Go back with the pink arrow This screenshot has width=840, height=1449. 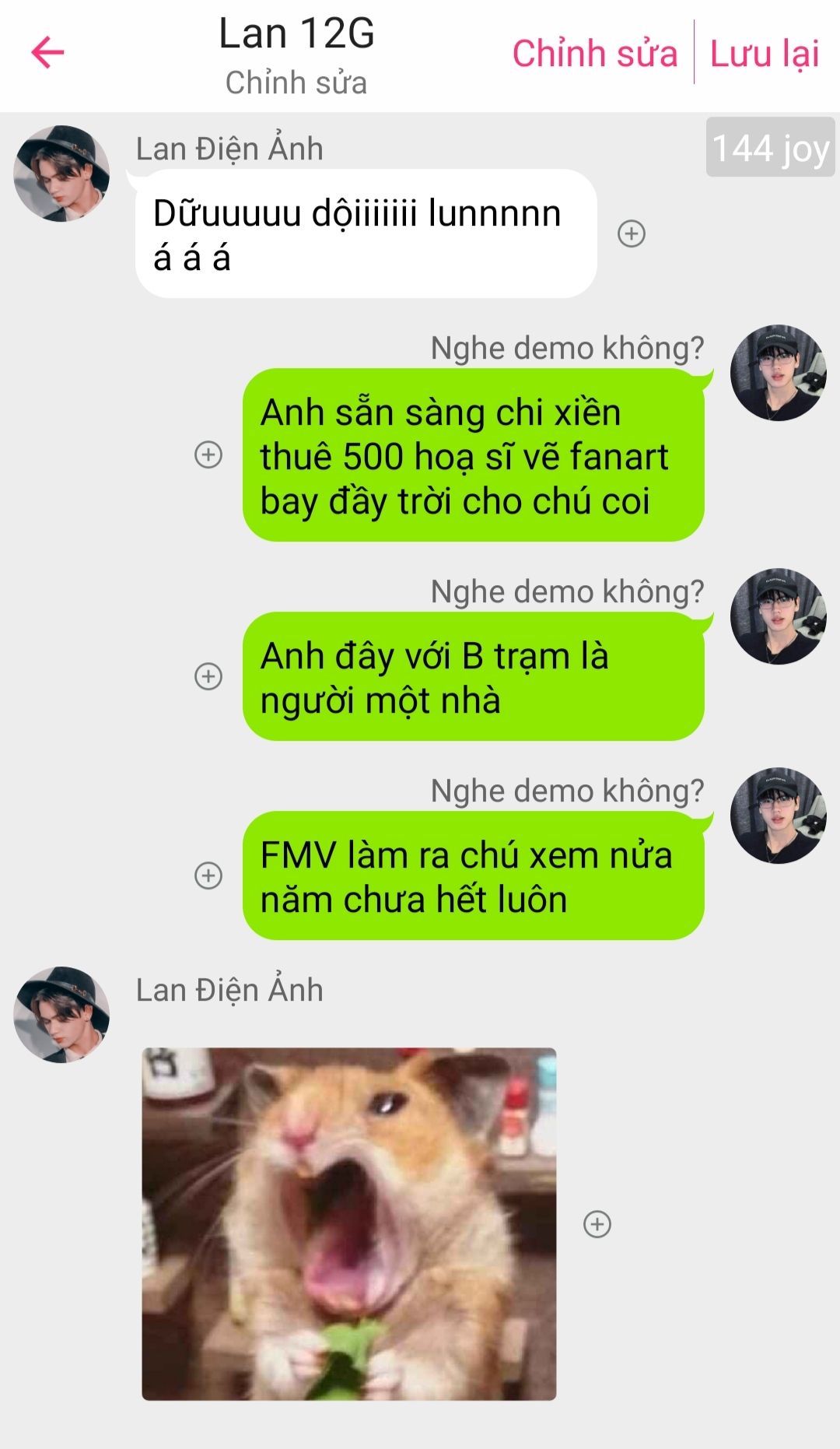click(47, 53)
